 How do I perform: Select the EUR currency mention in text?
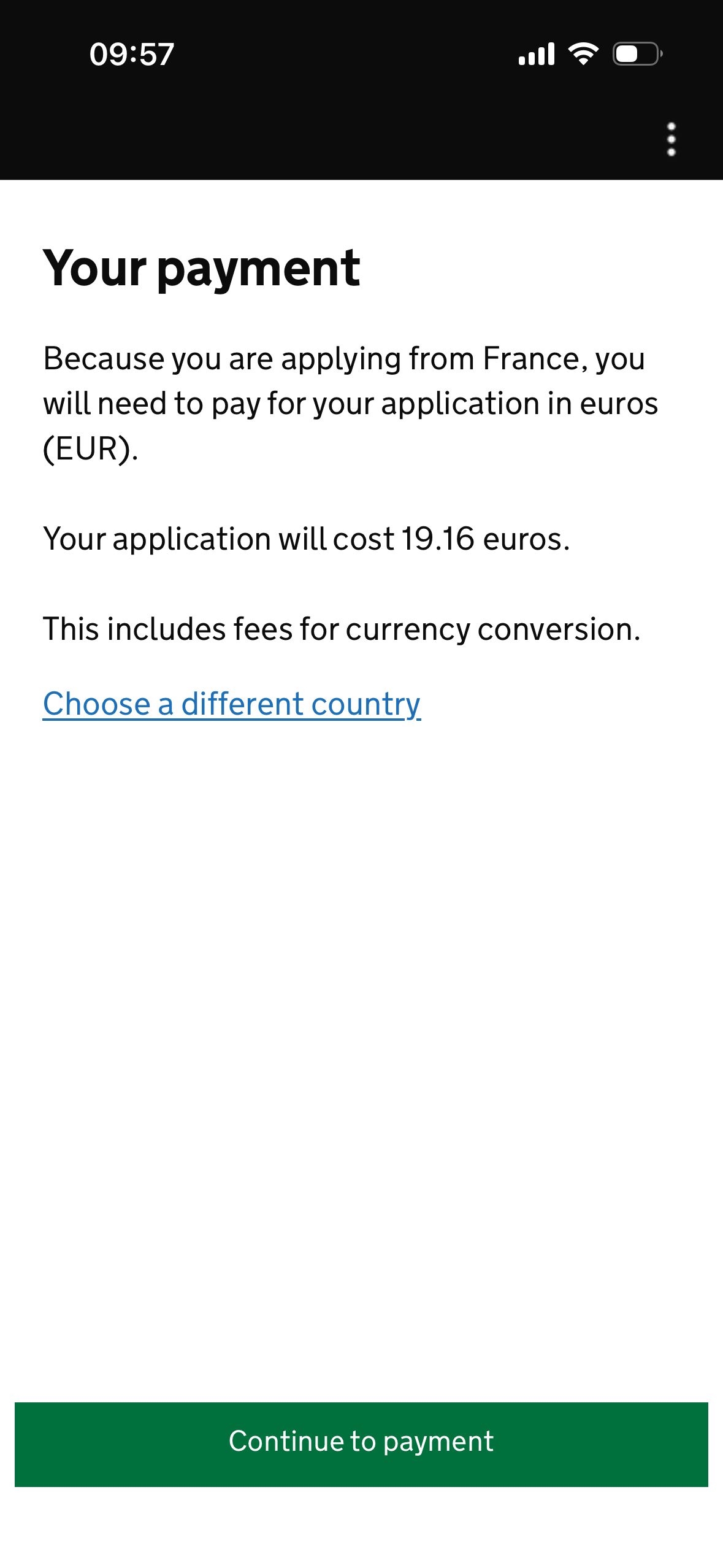[91, 448]
